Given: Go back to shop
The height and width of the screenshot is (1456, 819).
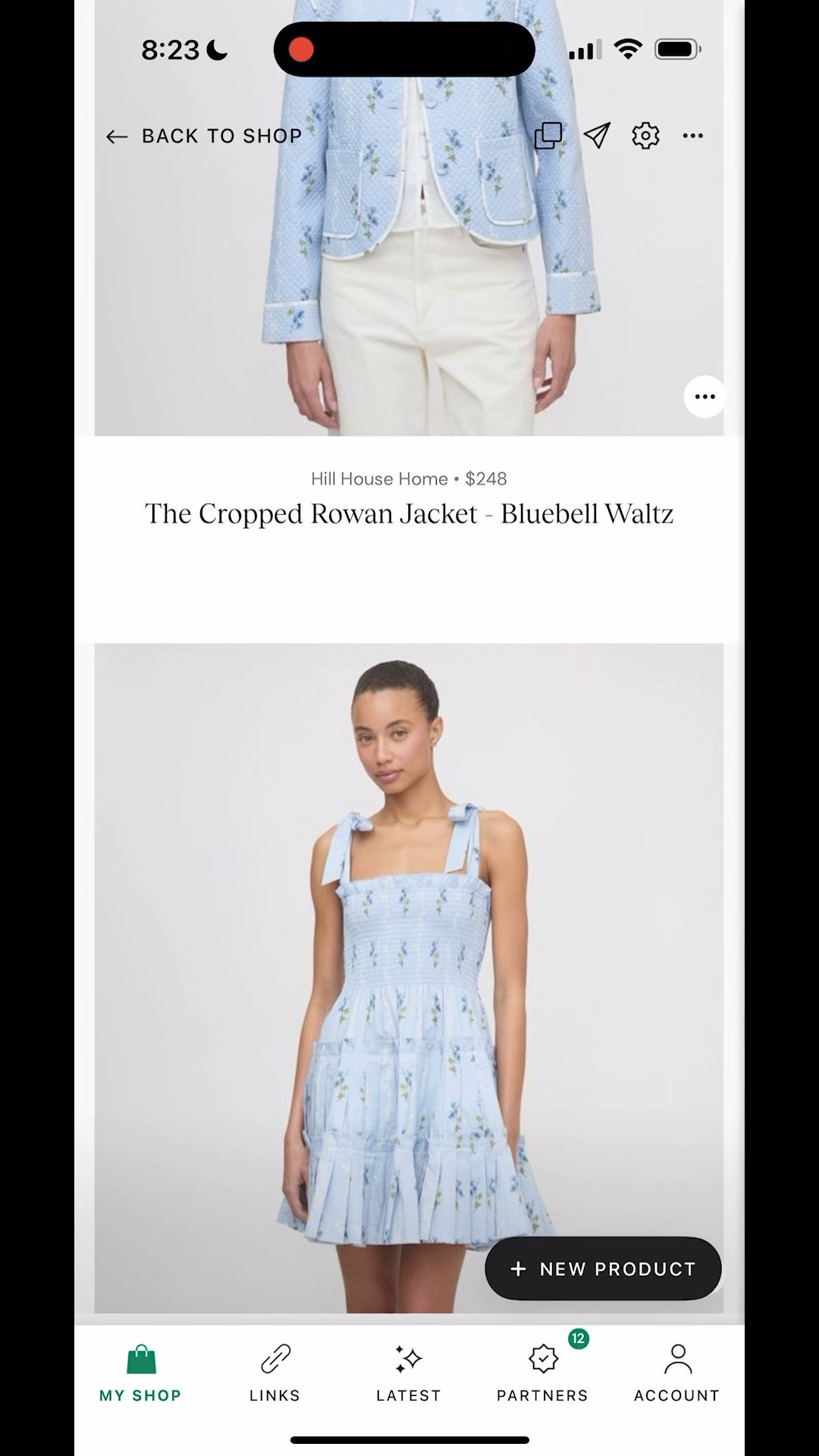Looking at the screenshot, I should pos(203,136).
